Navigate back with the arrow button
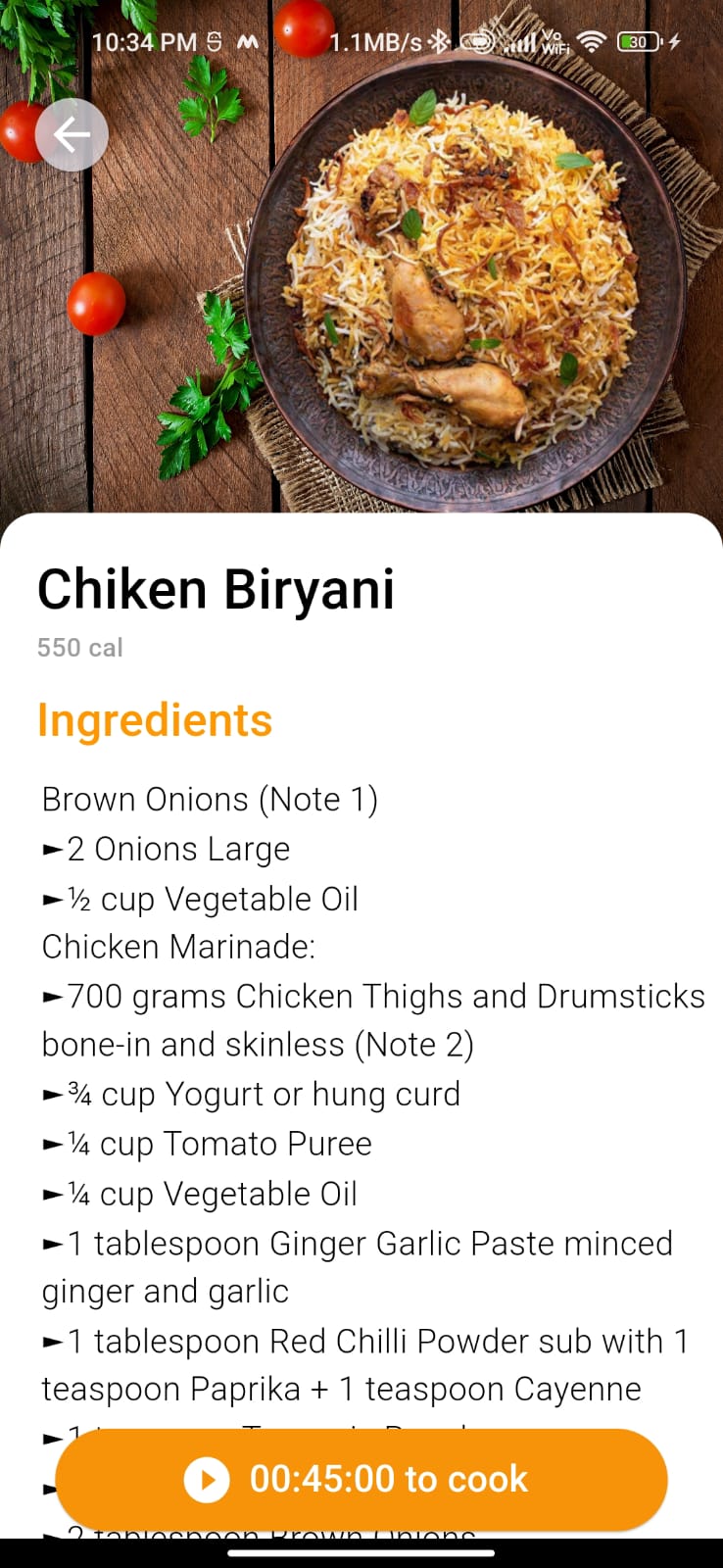The height and width of the screenshot is (1568, 723). tap(71, 134)
